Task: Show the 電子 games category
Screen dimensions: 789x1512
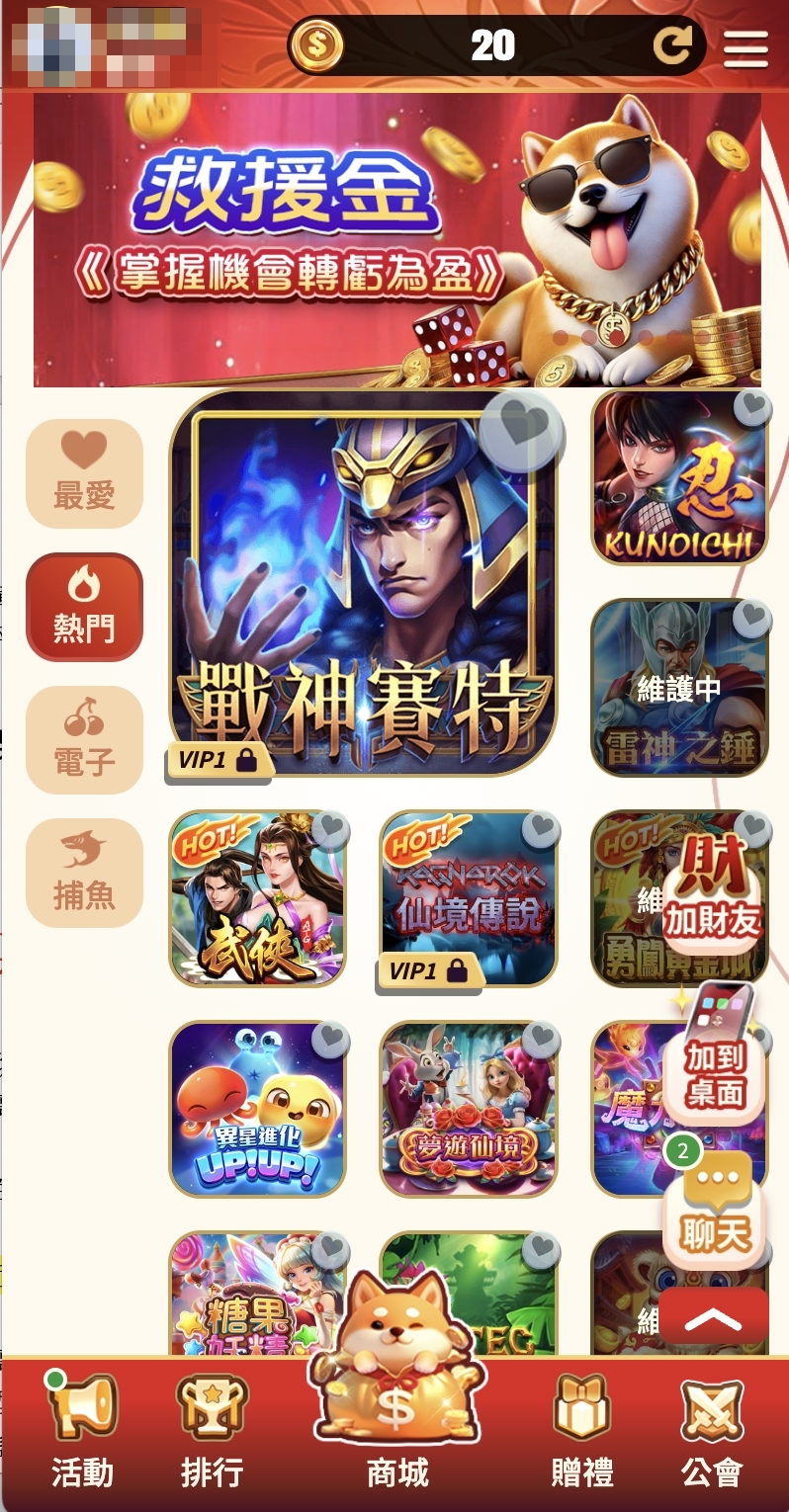Action: 84,740
